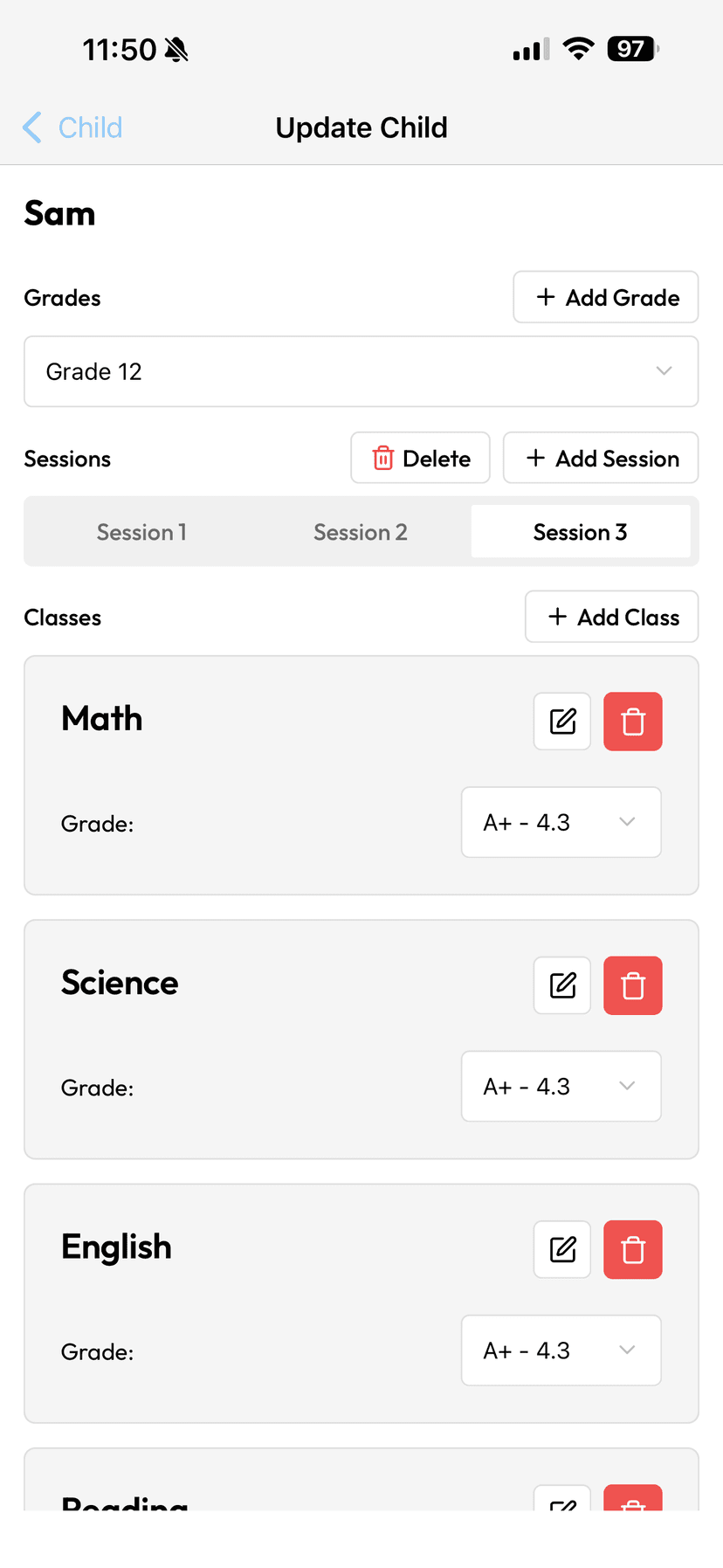Change the Science grade dropdown
The image size is (723, 1568).
(x=561, y=1086)
